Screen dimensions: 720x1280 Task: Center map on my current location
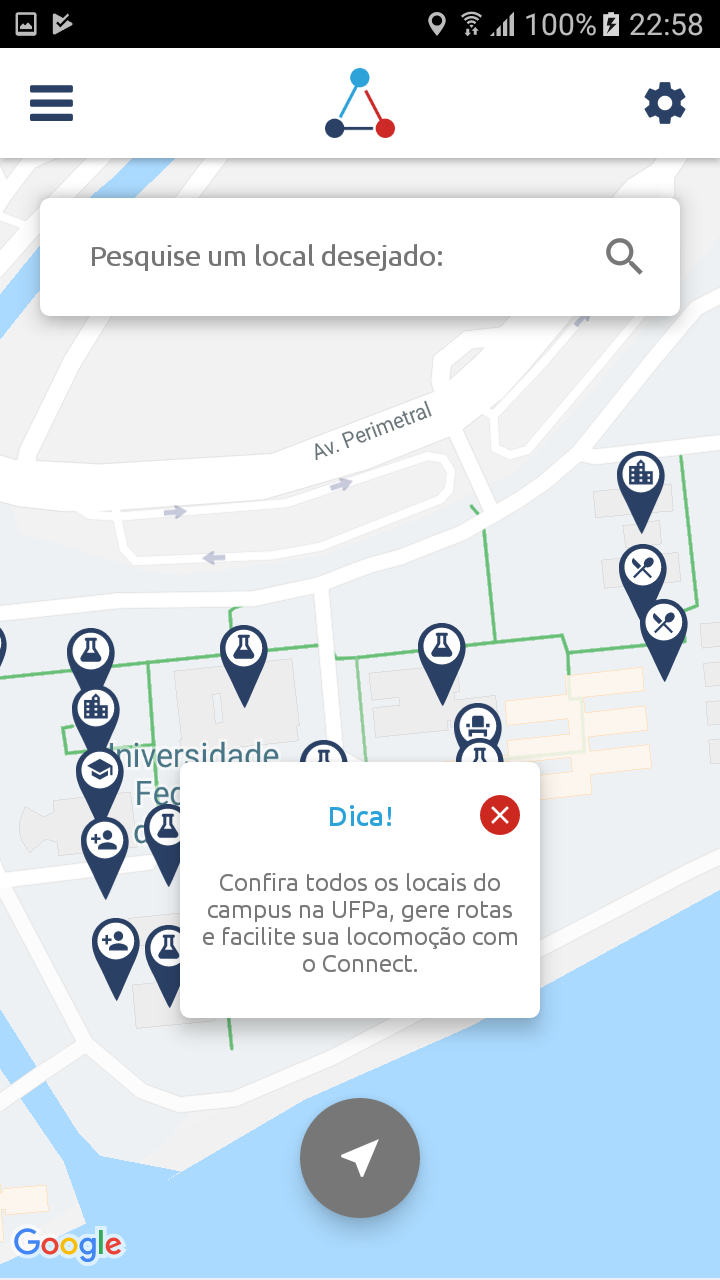[x=360, y=1158]
